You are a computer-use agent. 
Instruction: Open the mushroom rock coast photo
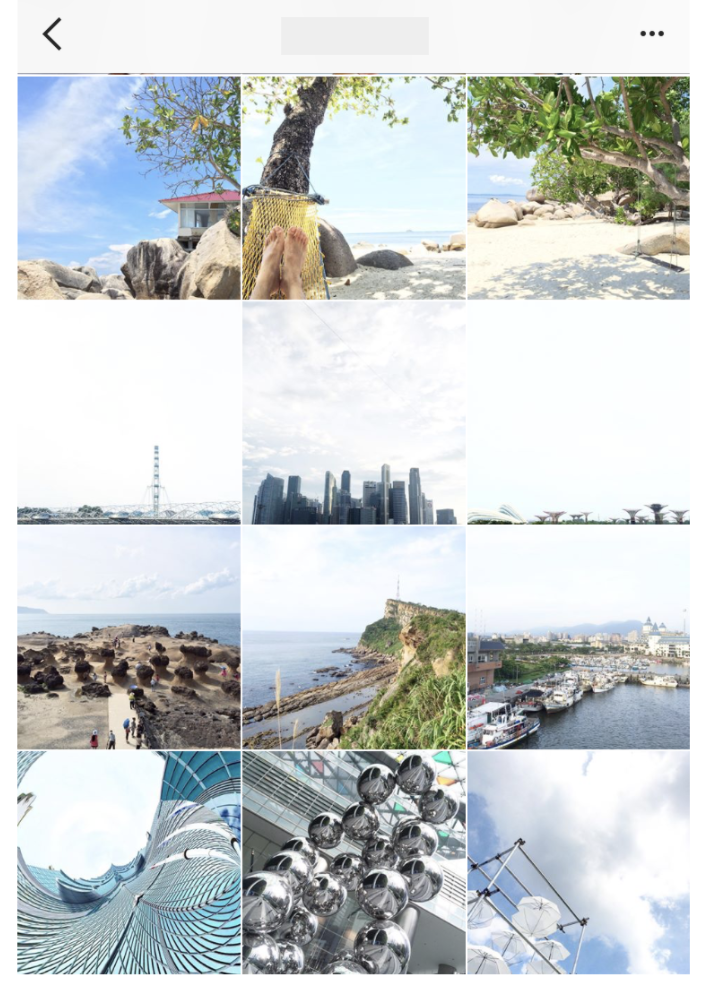[x=129, y=638]
